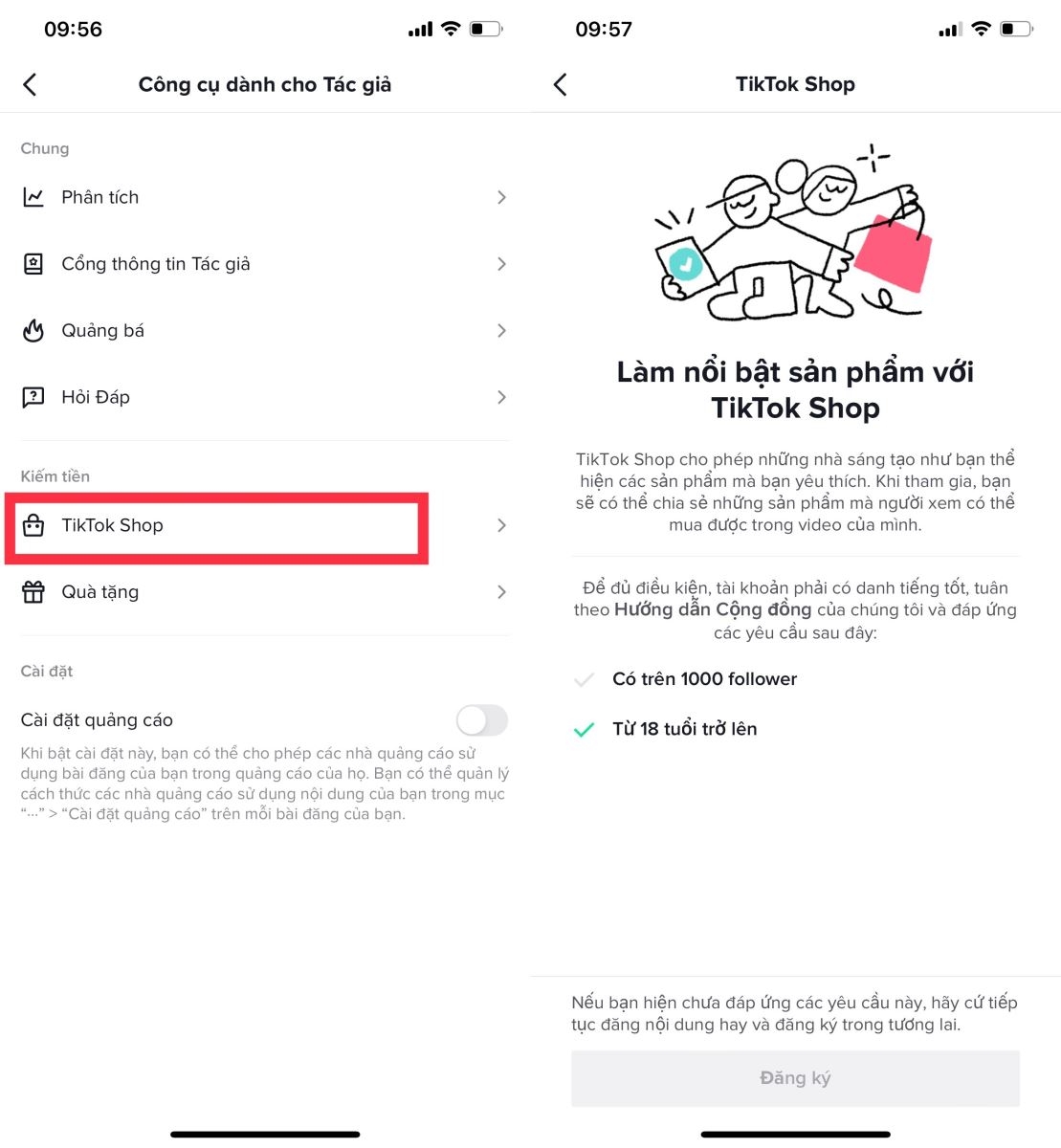The image size is (1061, 1148).
Task: Open Hỏi Đáp
Action: click(x=263, y=397)
